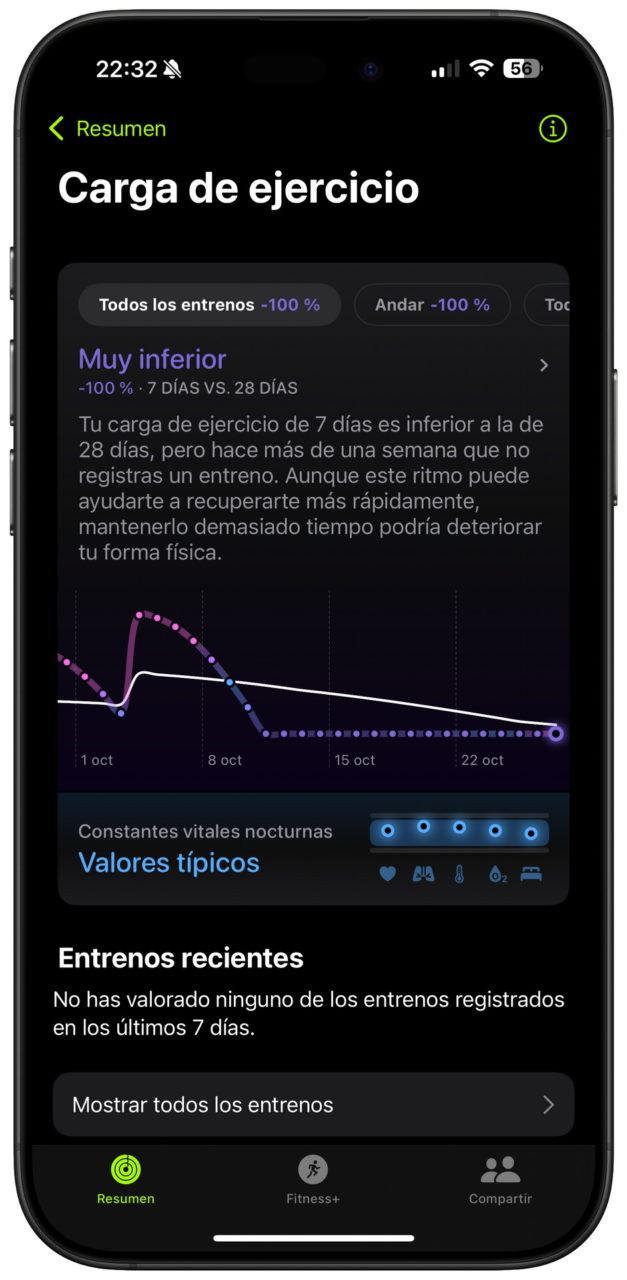Select the Andar filter chip
Image resolution: width=627 pixels, height=1280 pixels.
(432, 305)
